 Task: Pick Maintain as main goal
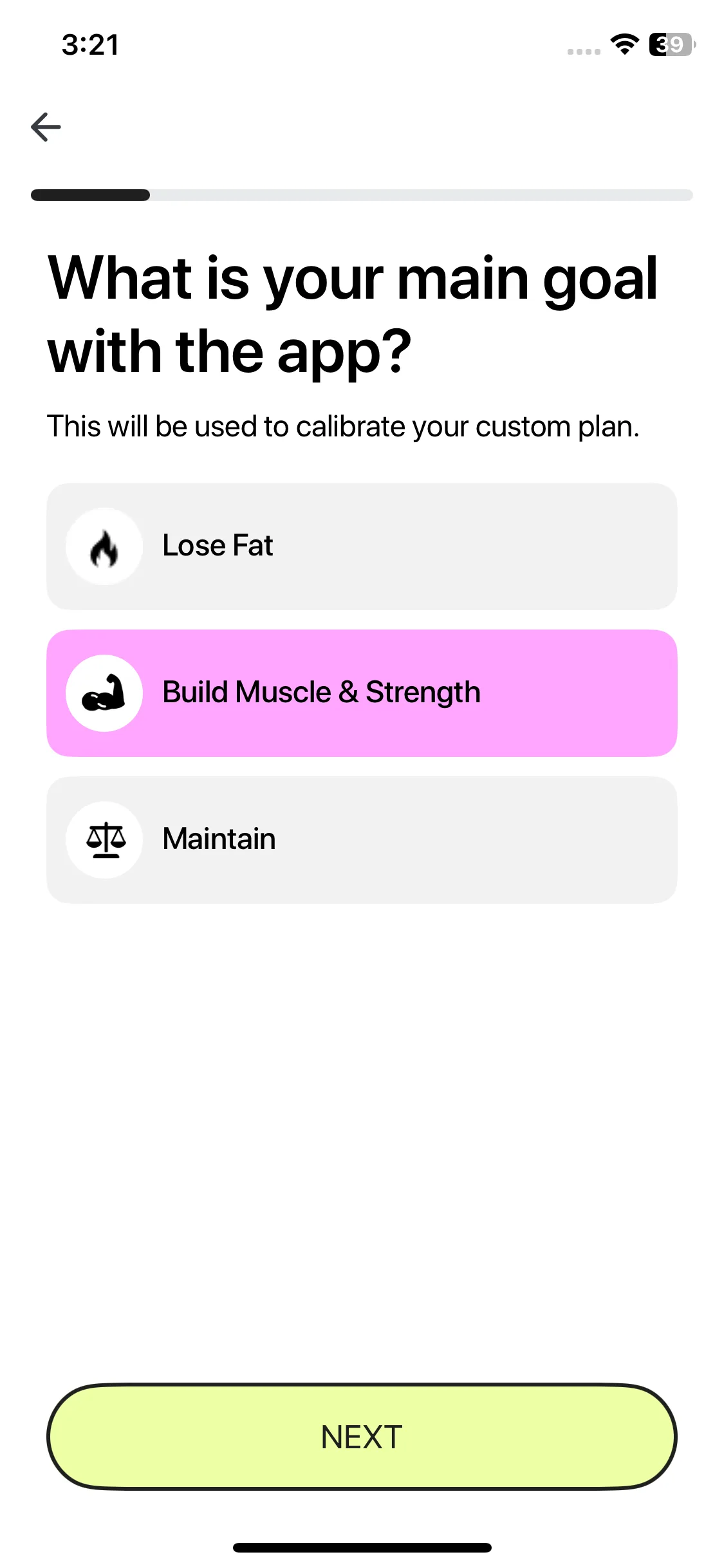pyautogui.click(x=362, y=840)
